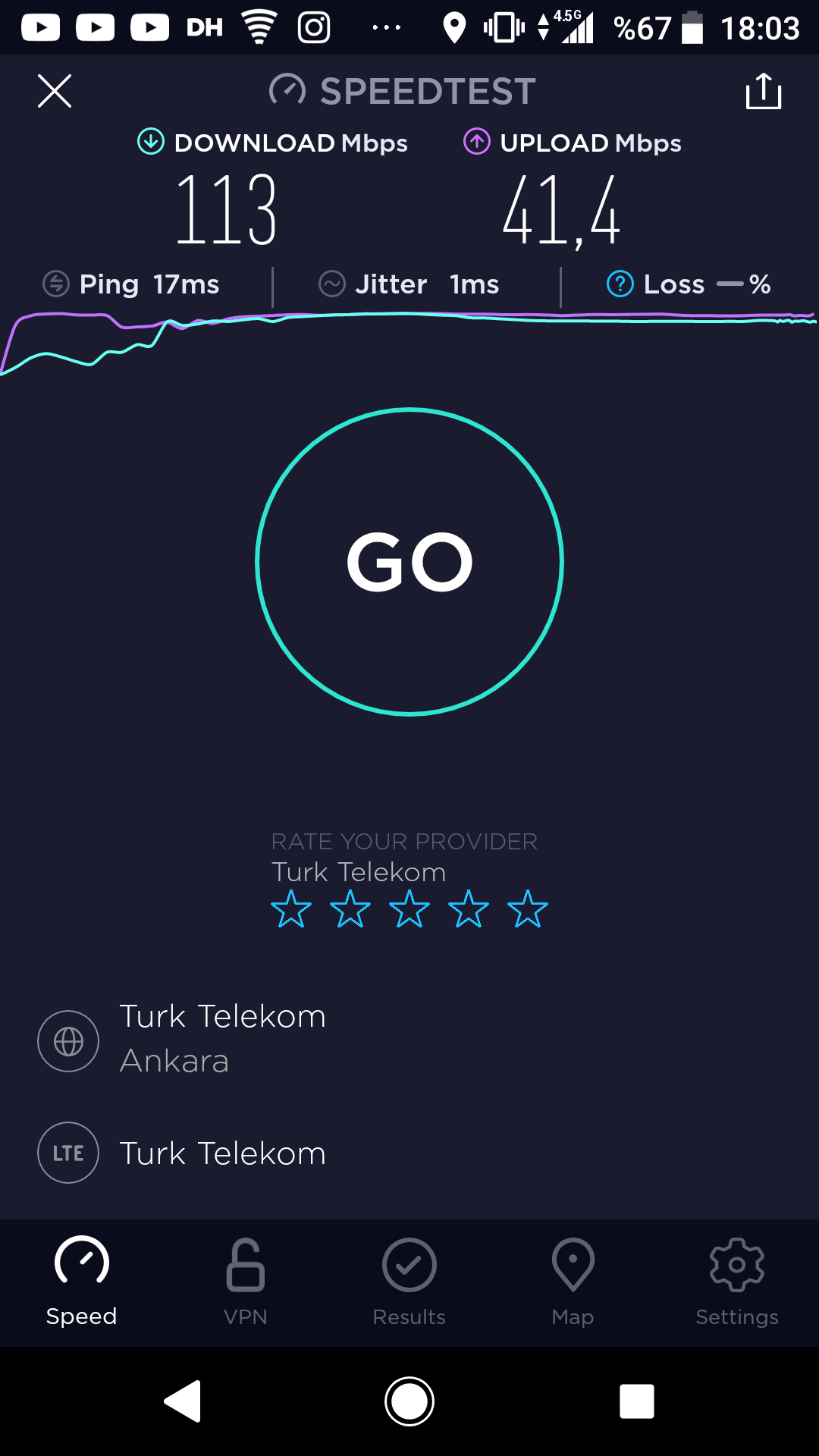Close the speed test result

tap(55, 91)
